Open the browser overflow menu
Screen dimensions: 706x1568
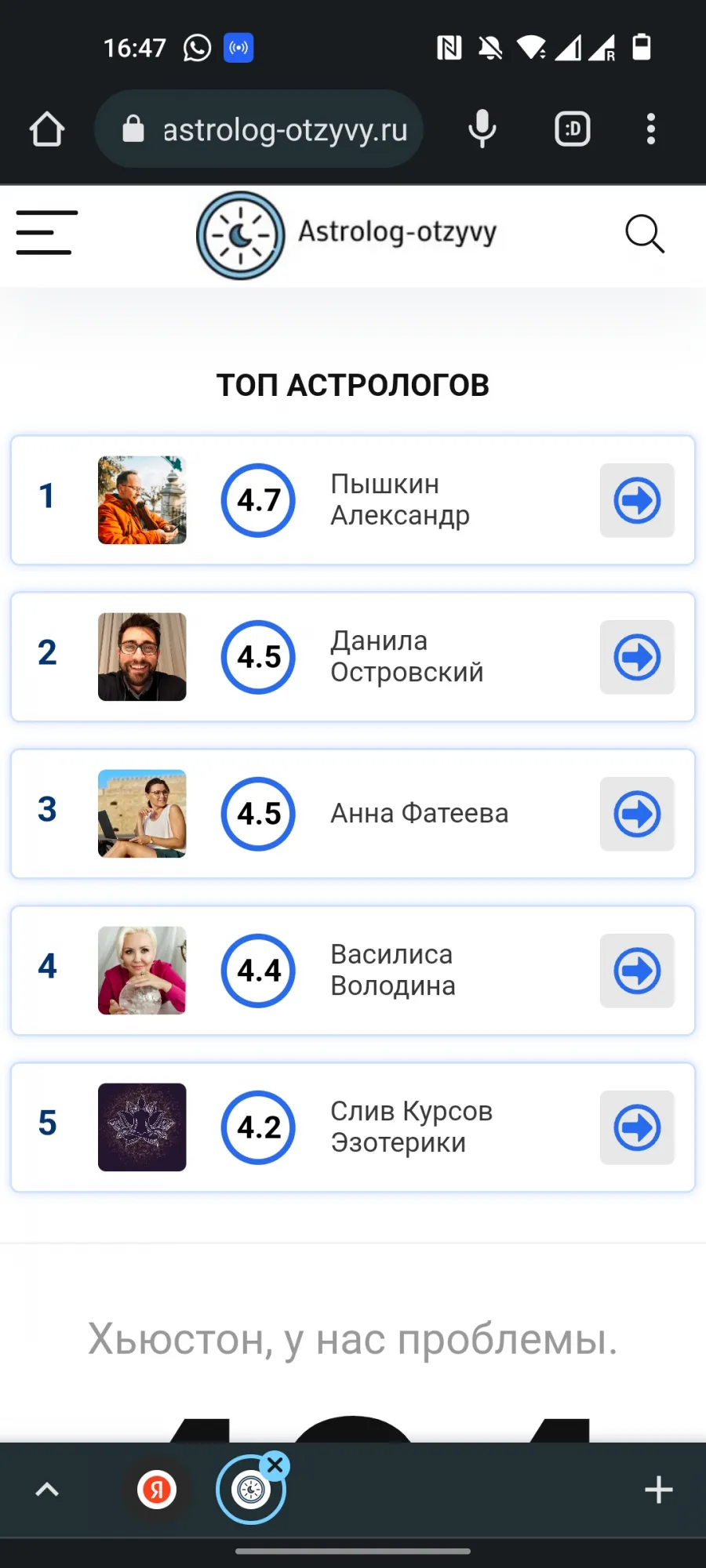point(650,129)
